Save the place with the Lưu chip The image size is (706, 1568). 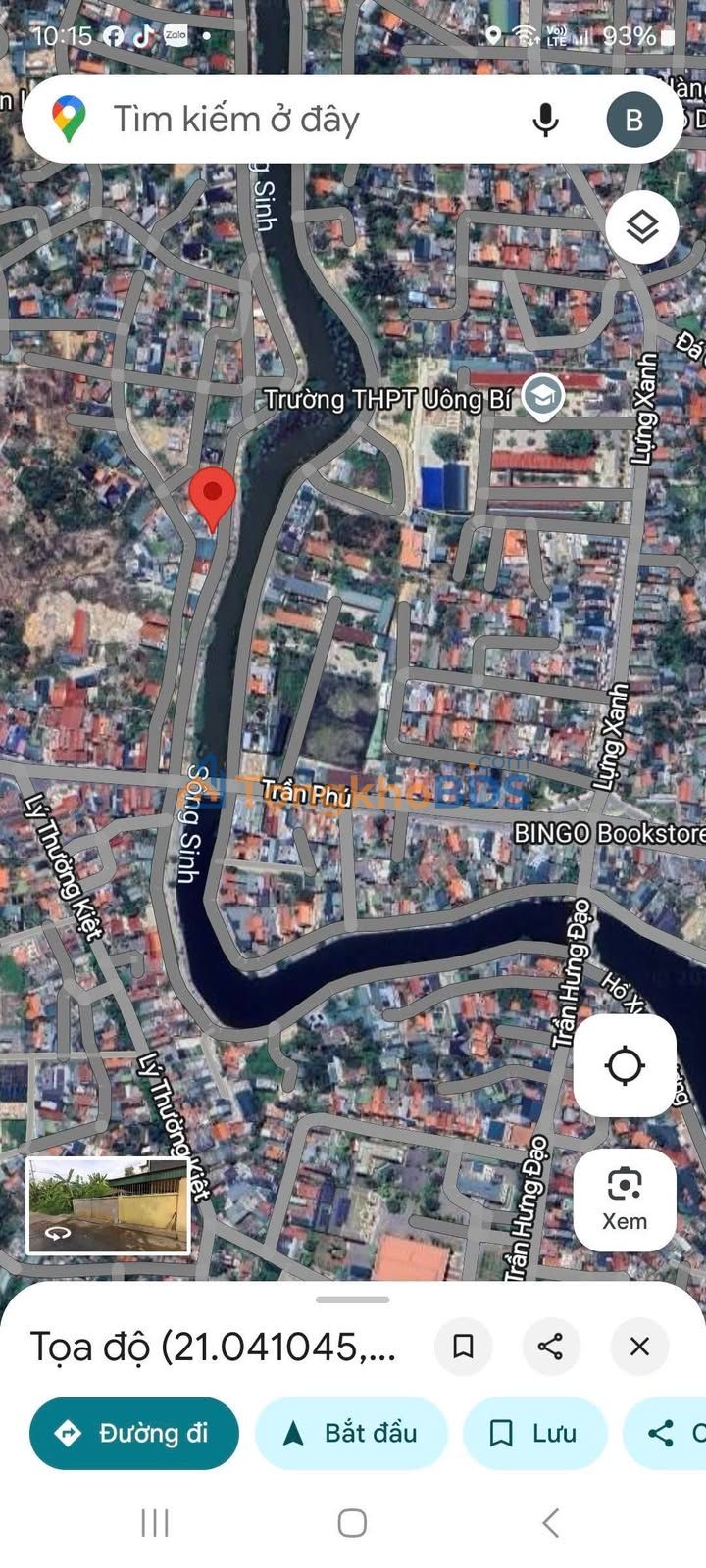534,1433
